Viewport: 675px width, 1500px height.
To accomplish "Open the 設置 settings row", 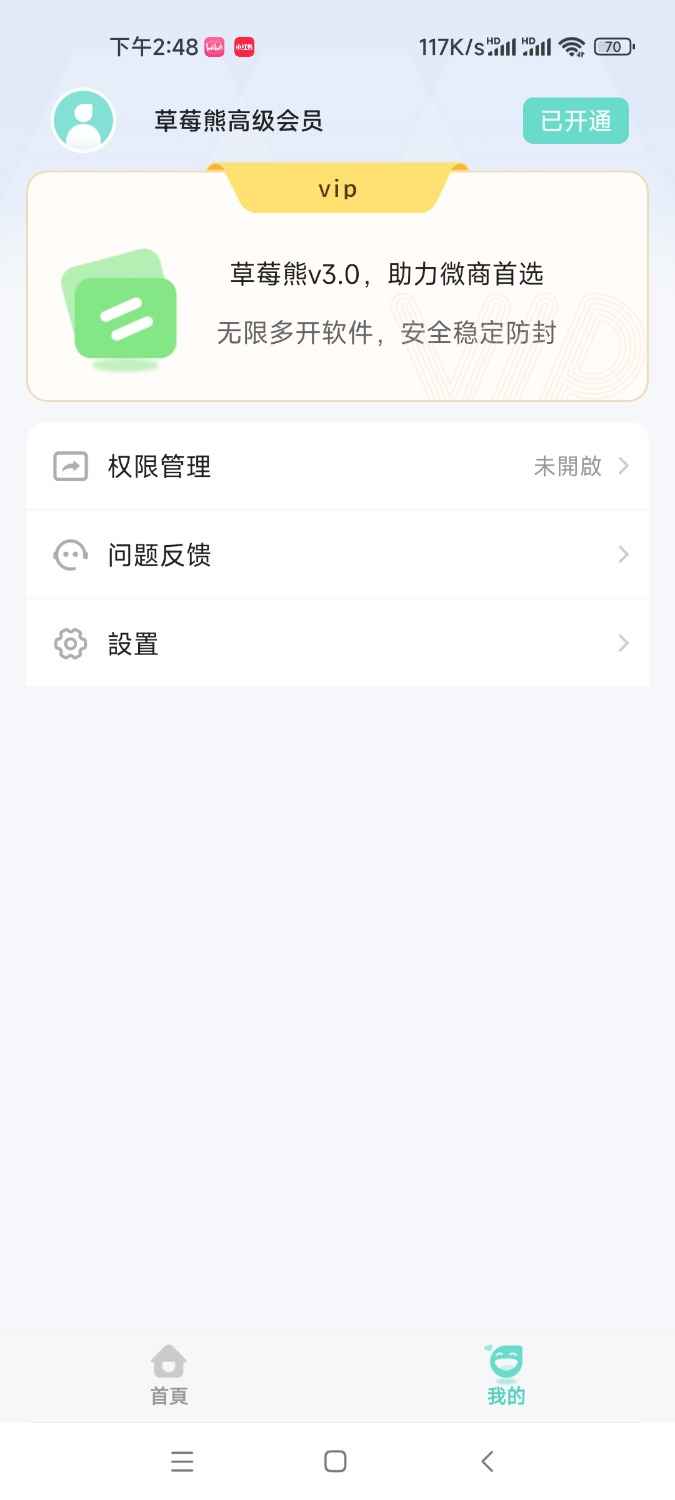I will pos(337,643).
